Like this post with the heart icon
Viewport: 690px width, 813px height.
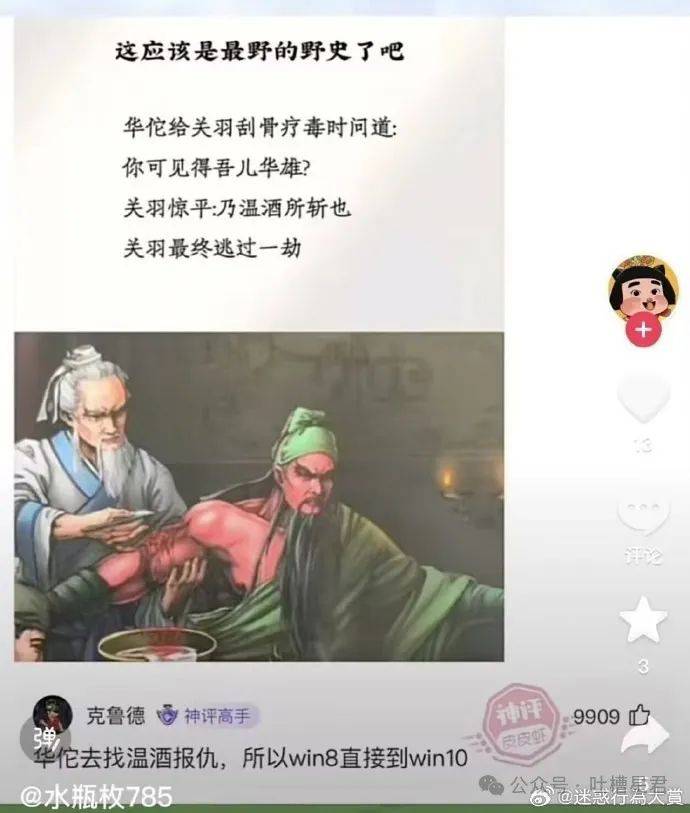(643, 400)
